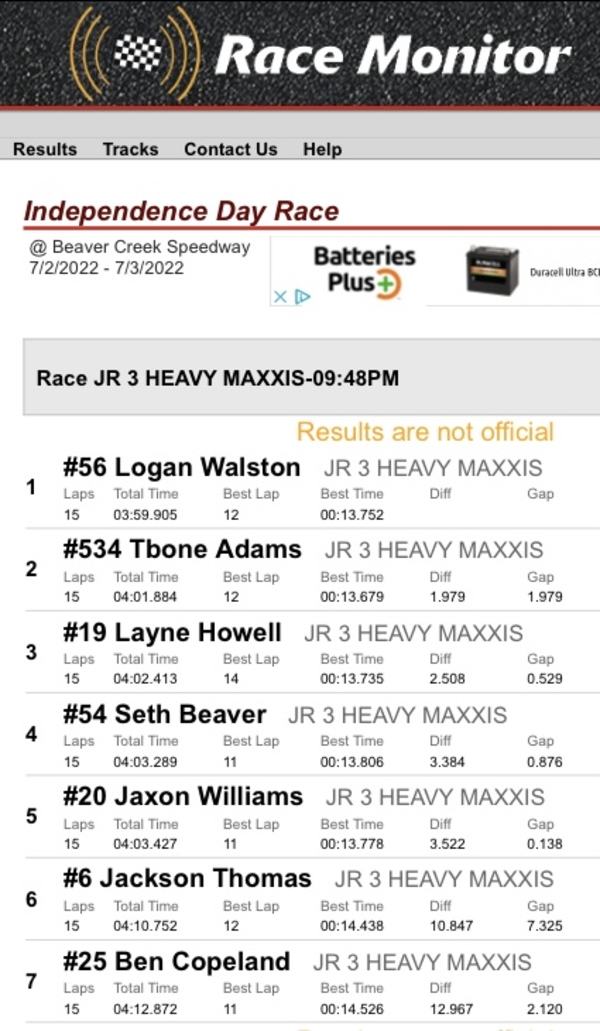Open the Results menu link
Image resolution: width=600 pixels, height=1031 pixels.
[45, 149]
